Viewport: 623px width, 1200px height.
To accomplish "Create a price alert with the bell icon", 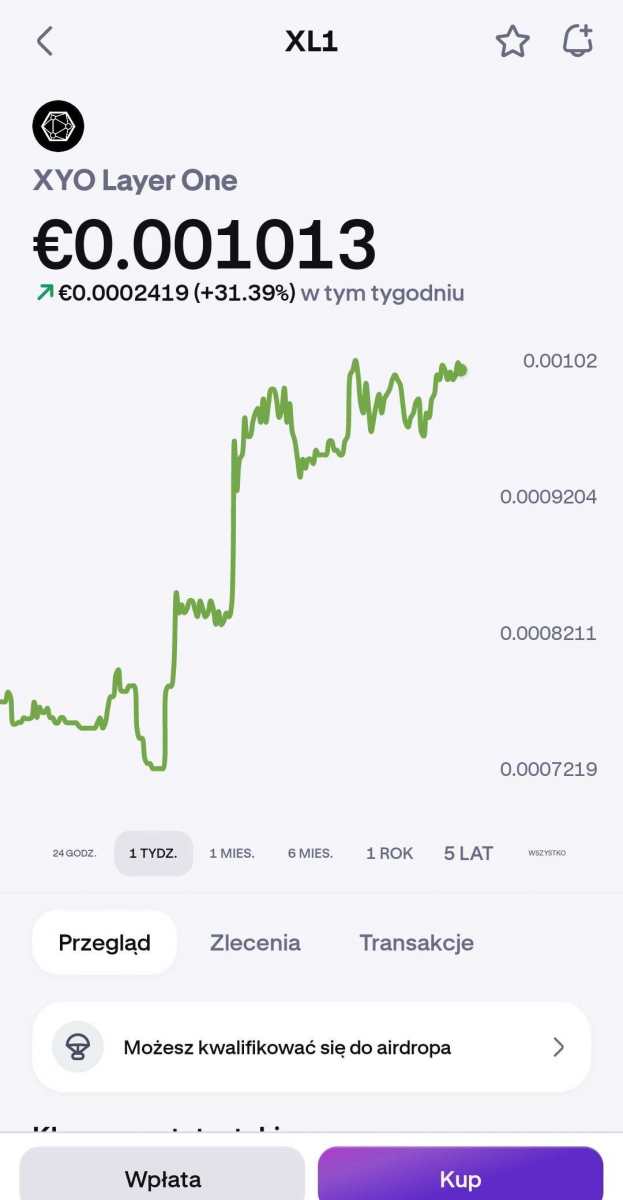I will click(577, 41).
